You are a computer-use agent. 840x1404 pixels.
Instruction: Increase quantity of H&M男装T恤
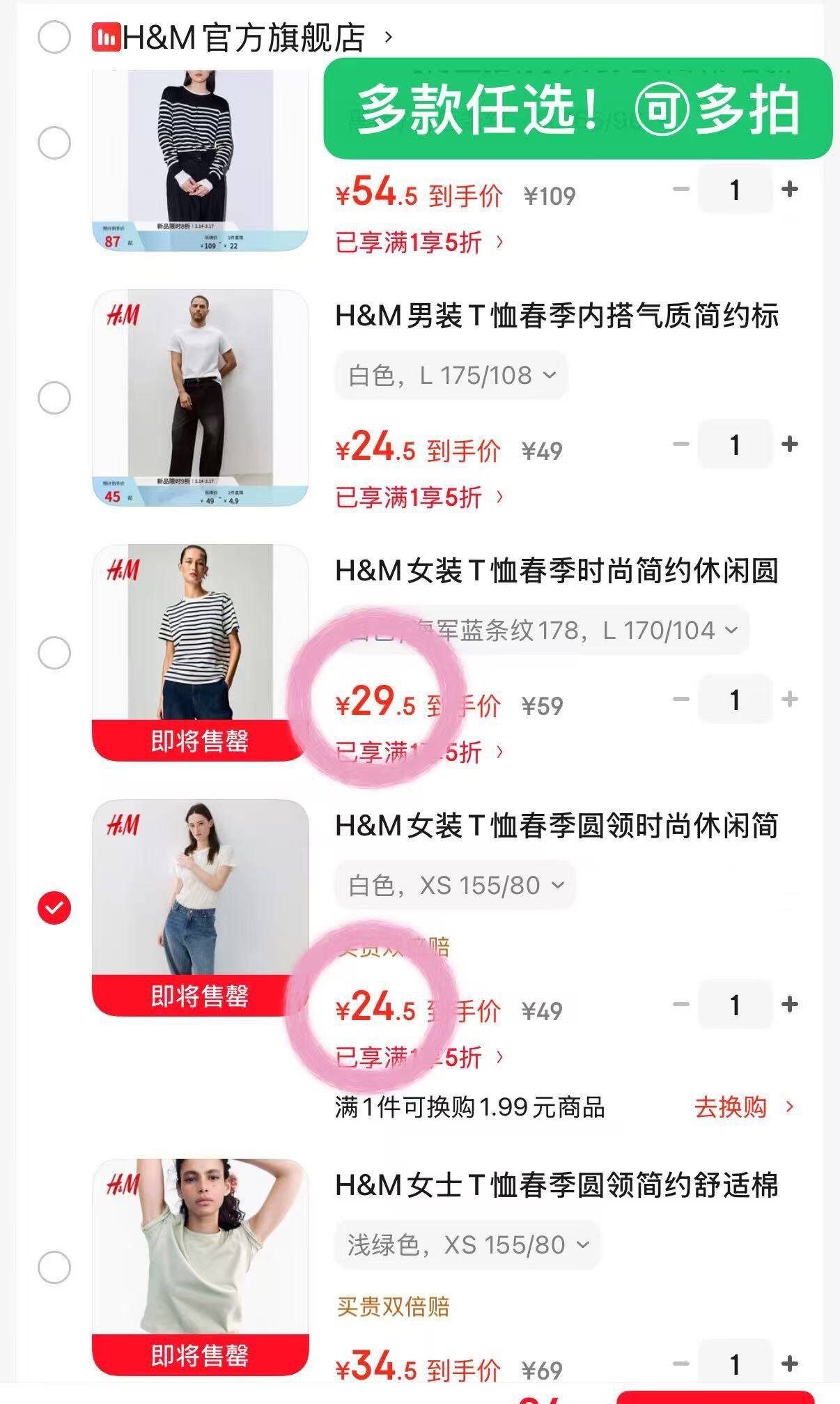pos(789,444)
